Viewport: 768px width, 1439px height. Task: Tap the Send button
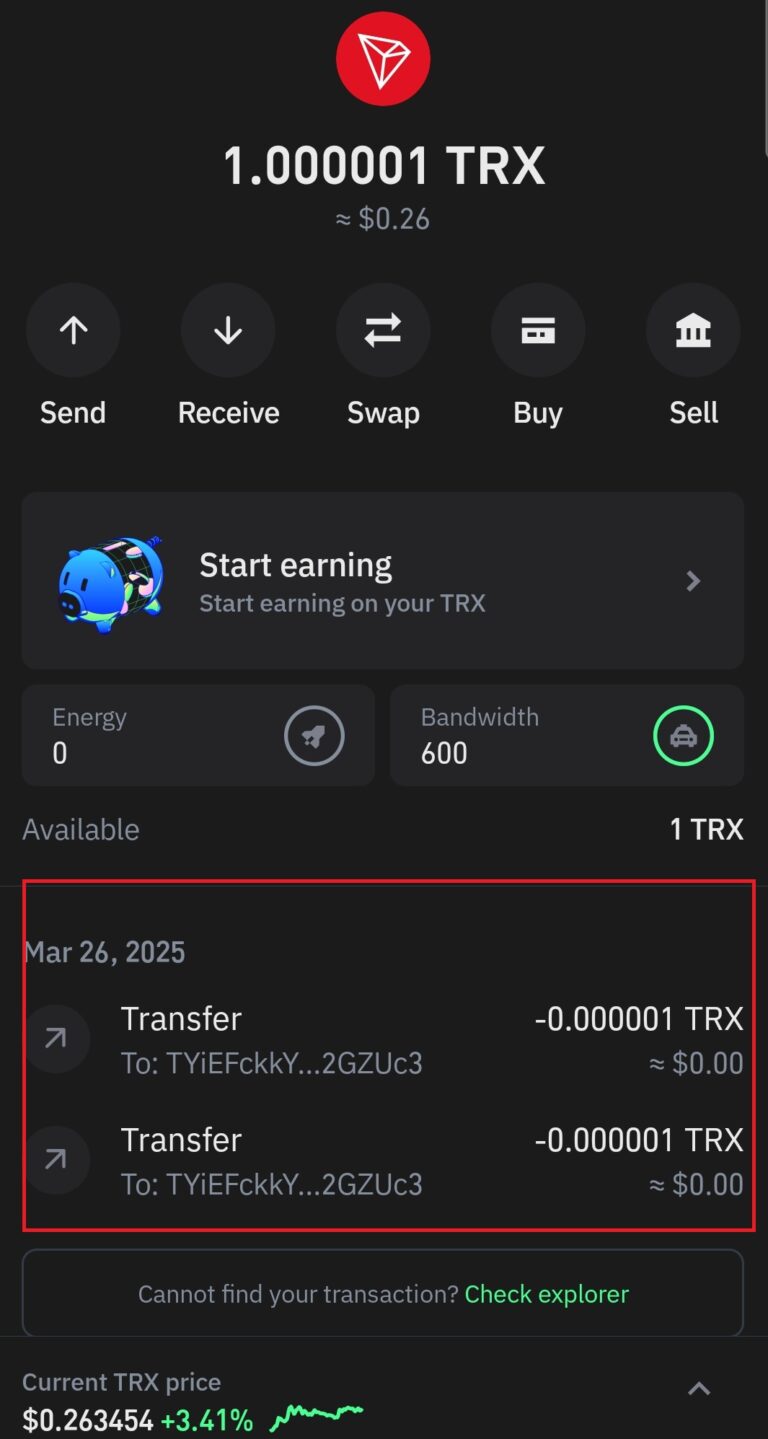coord(73,331)
